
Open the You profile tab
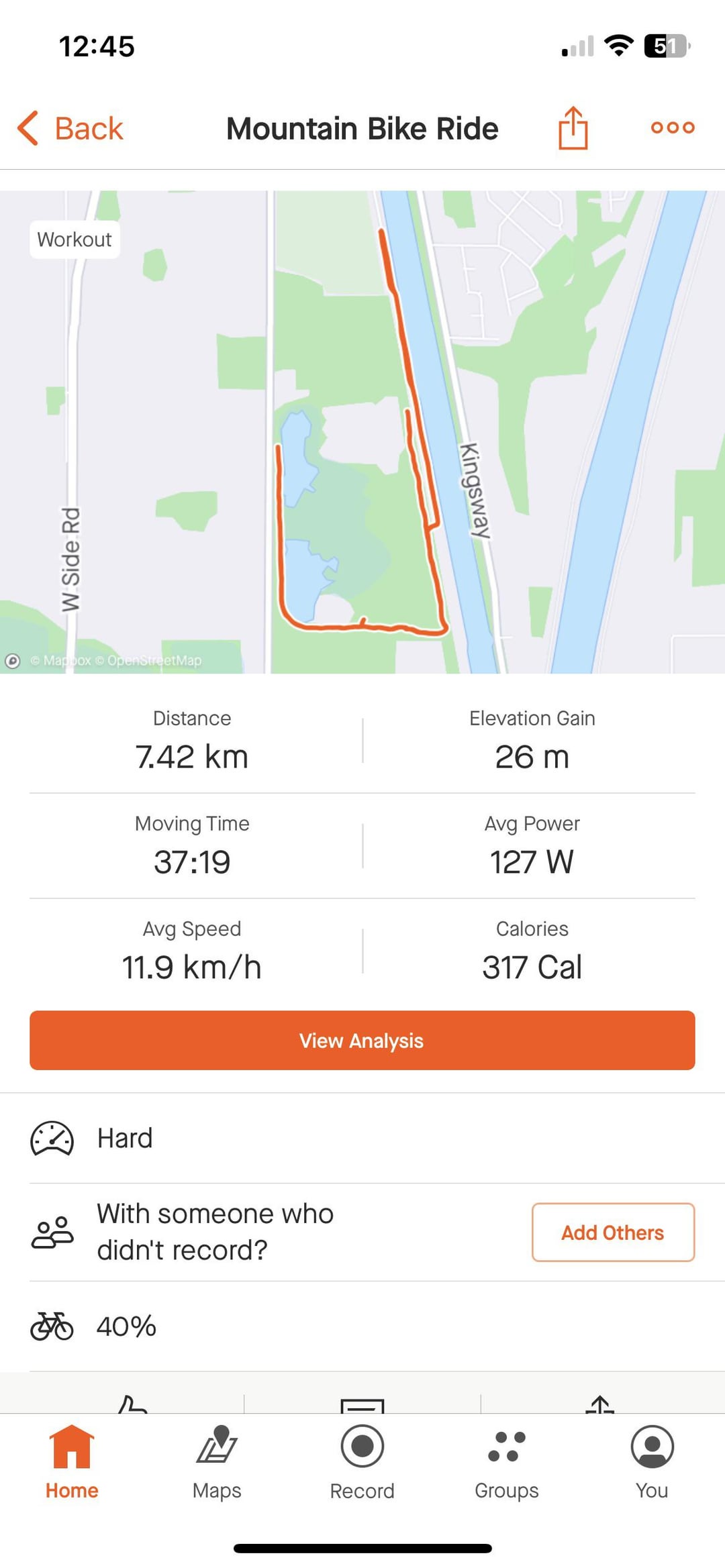point(652,1463)
